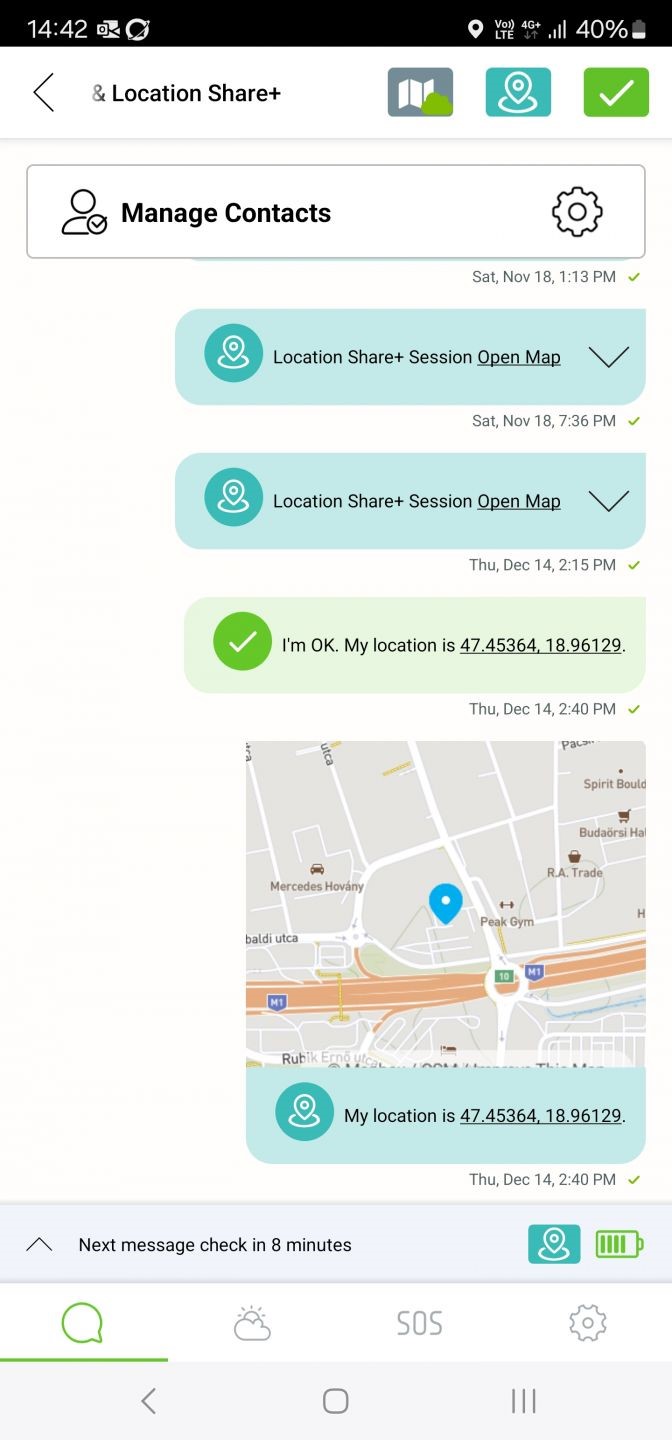Open the map view icon in header

click(420, 93)
